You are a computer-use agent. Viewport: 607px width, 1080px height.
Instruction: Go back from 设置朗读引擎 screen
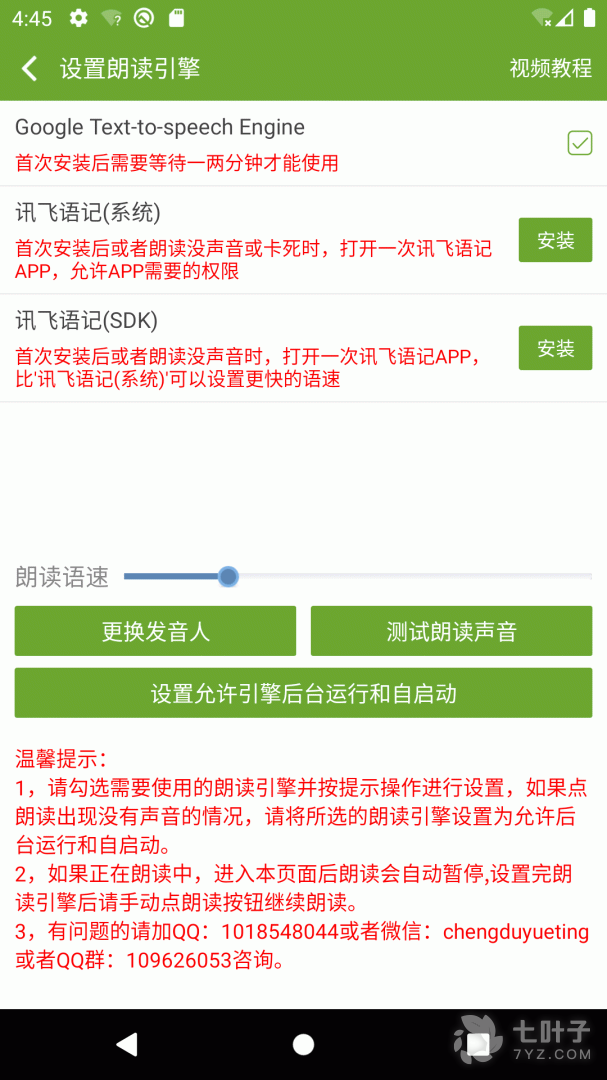(30, 68)
